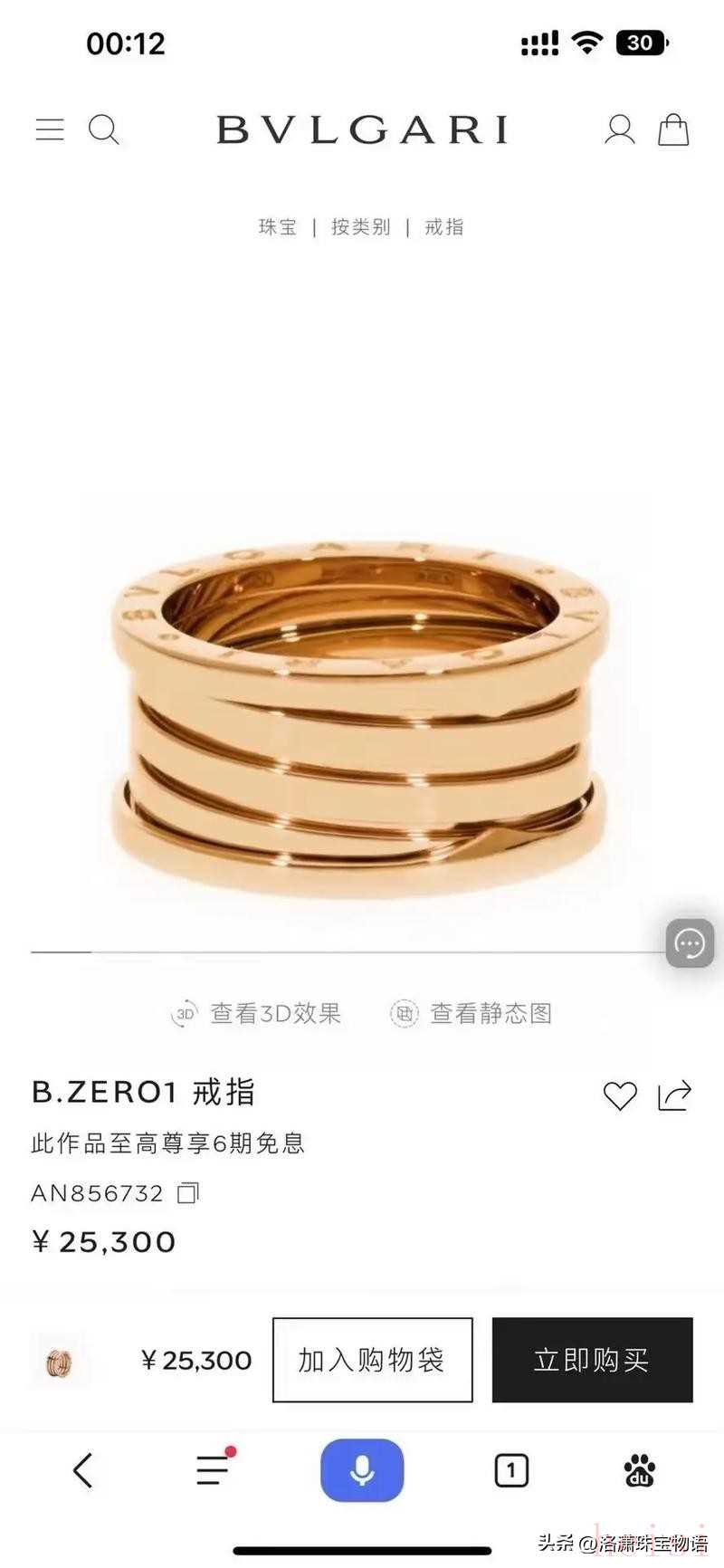The height and width of the screenshot is (1568, 724).
Task: Start voice search microphone
Action: click(x=362, y=1470)
